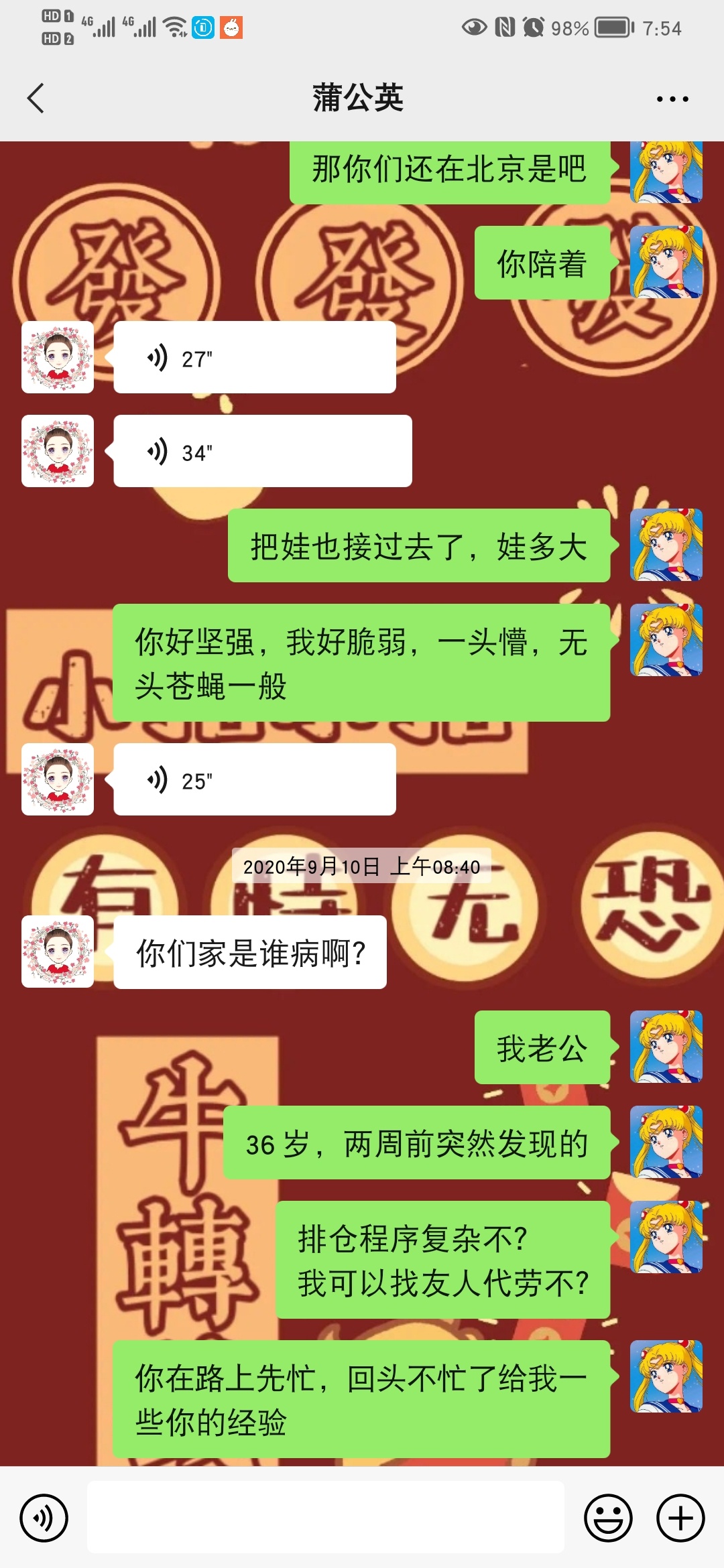Tap the contact's avatar beside 你们家是谁病啊?
Image resolution: width=724 pixels, height=1568 pixels.
point(58,952)
